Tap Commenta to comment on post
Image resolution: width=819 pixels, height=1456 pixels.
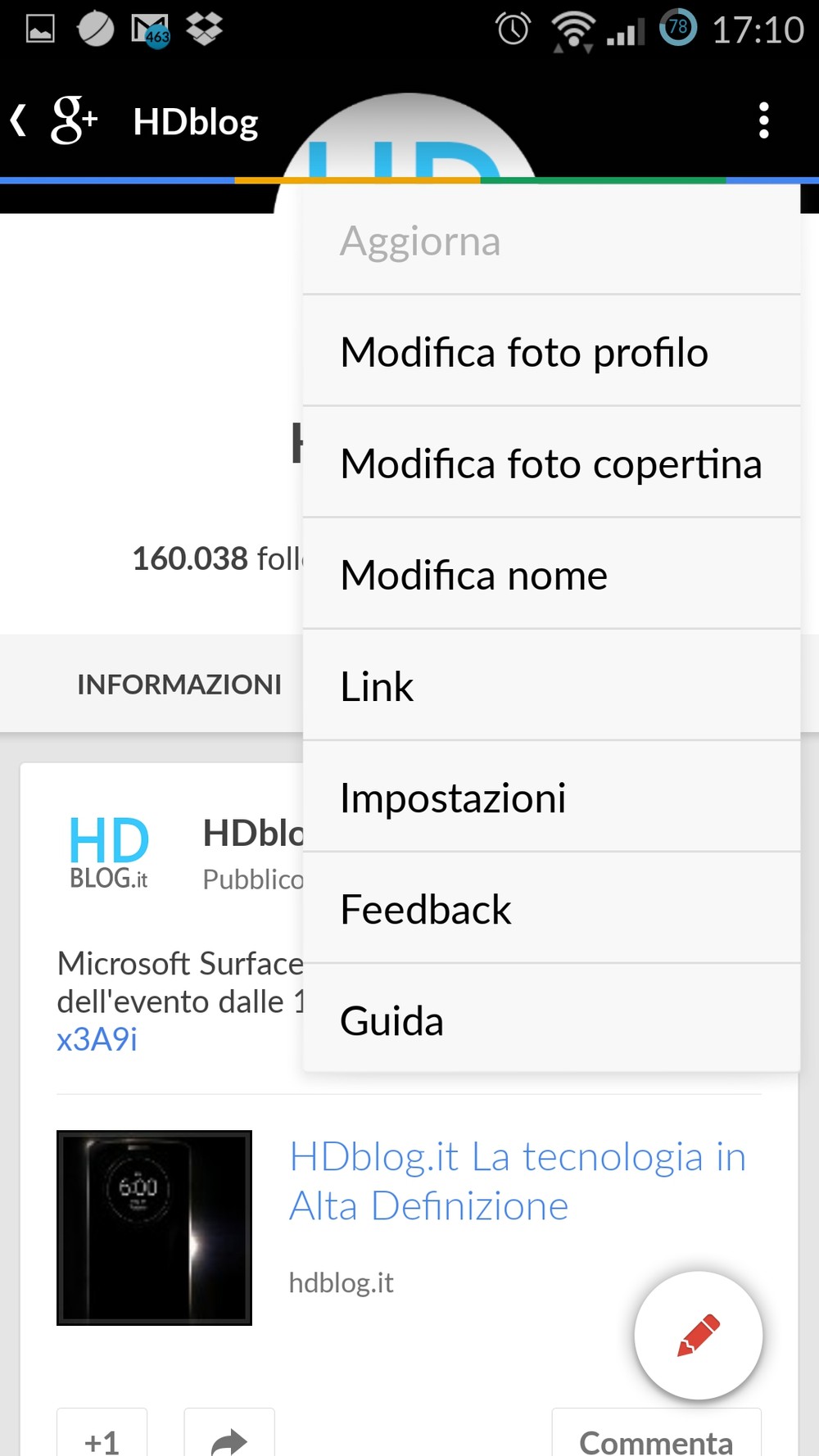657,1435
